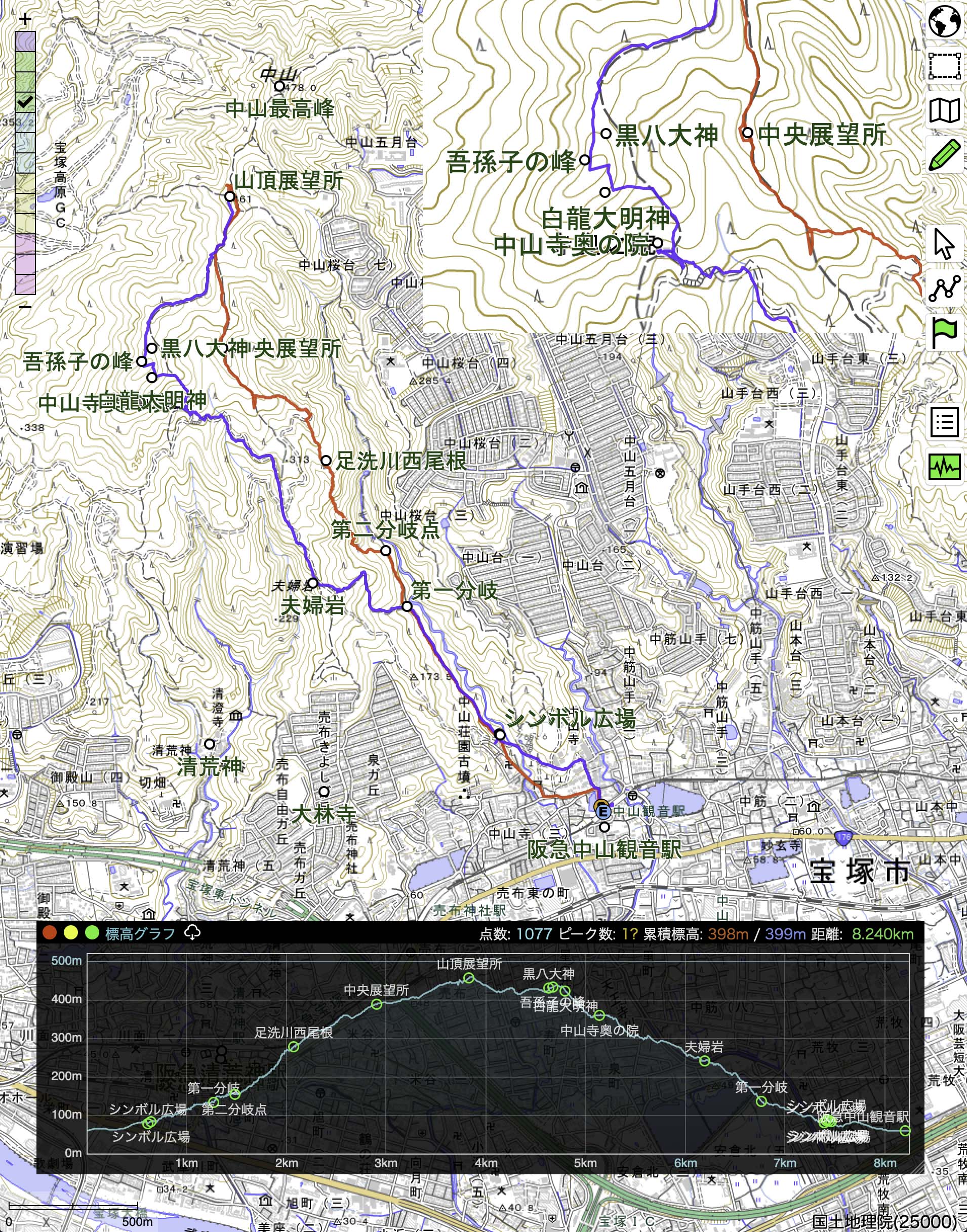Open the folded map icon
The width and height of the screenshot is (967, 1232).
(x=944, y=110)
